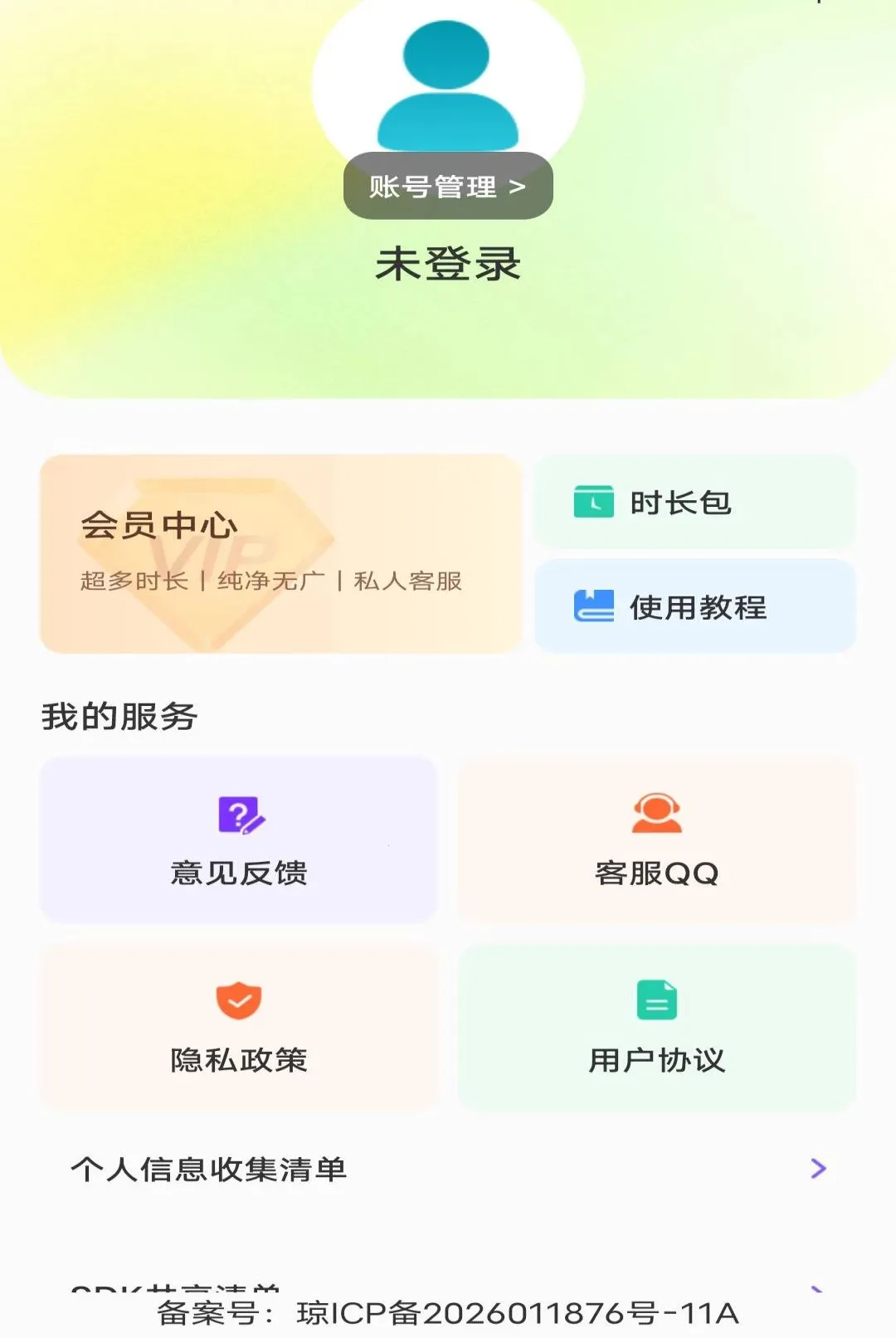896x1338 pixels.
Task: Open 时长包 duration packages
Action: 695,502
